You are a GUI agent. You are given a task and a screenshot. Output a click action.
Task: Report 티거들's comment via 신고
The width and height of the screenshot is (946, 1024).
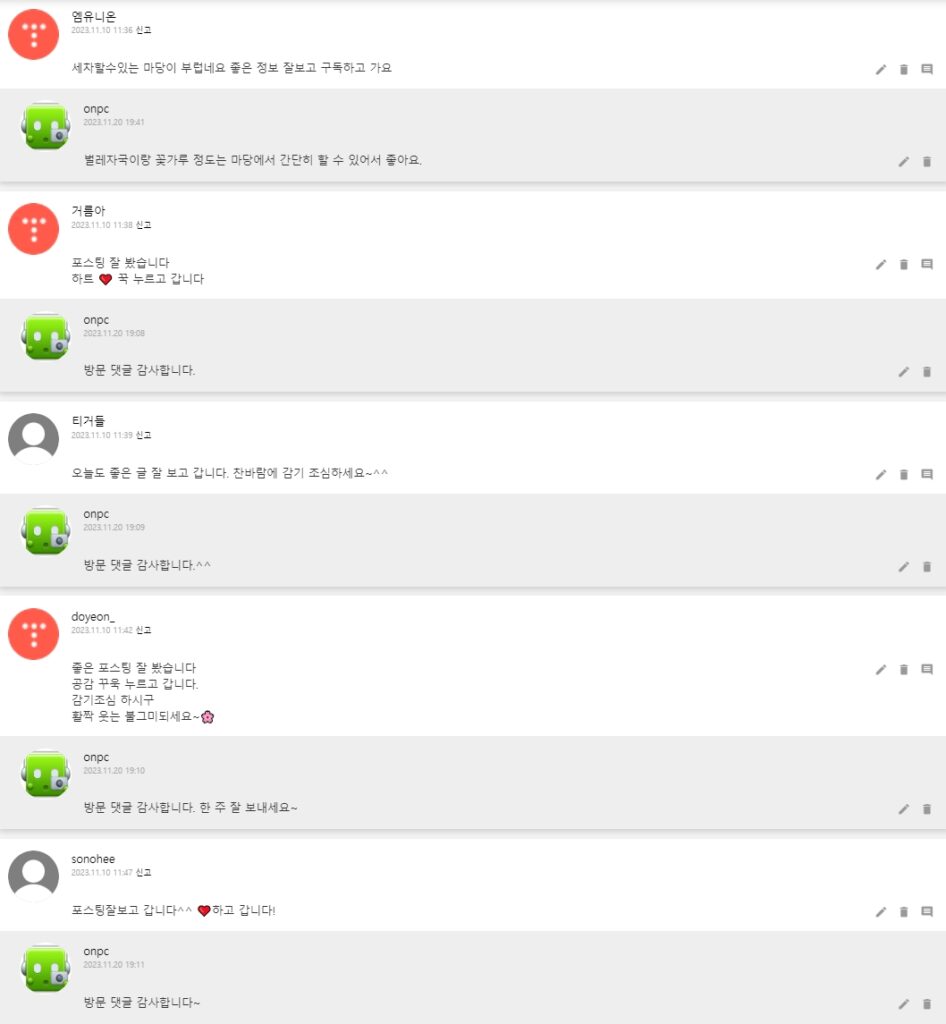tap(144, 435)
